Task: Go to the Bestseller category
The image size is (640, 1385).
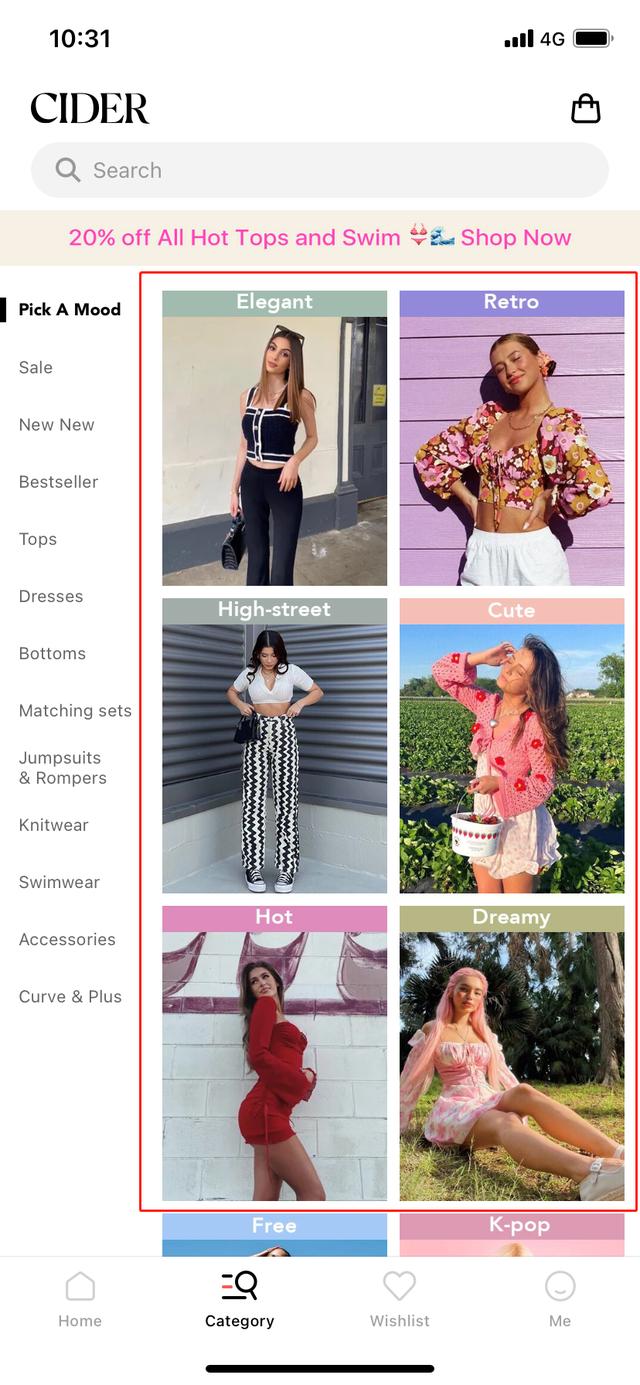Action: coord(59,481)
